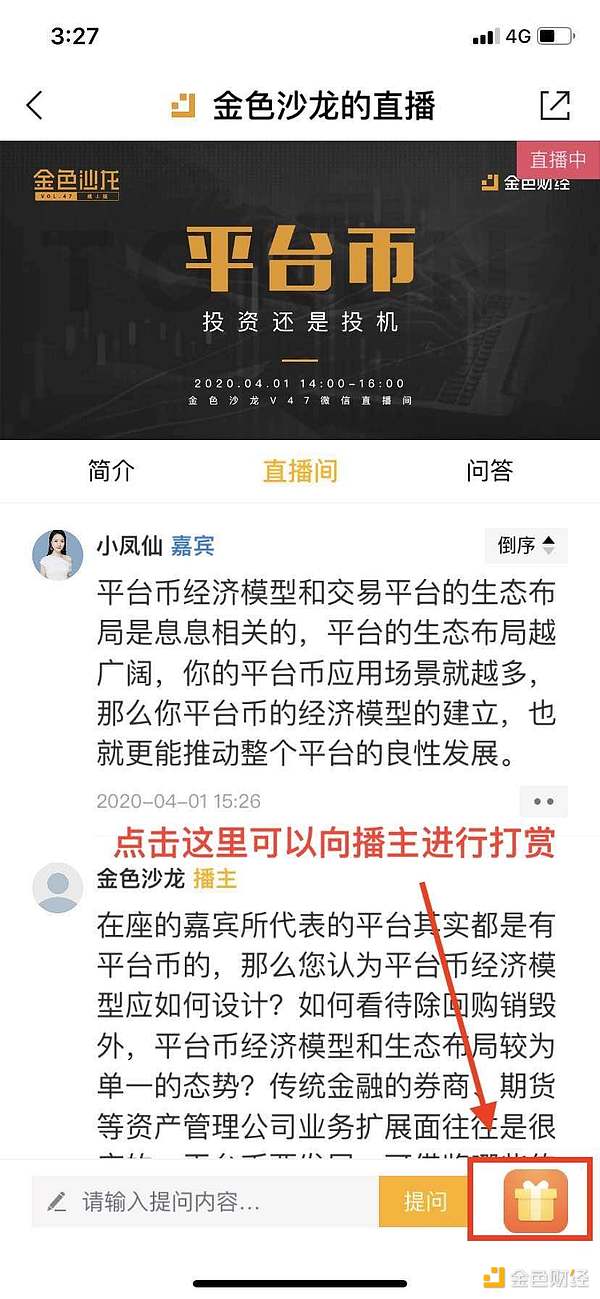Open more options under 小凤仙's message
This screenshot has width=600, height=1299.
(x=543, y=801)
